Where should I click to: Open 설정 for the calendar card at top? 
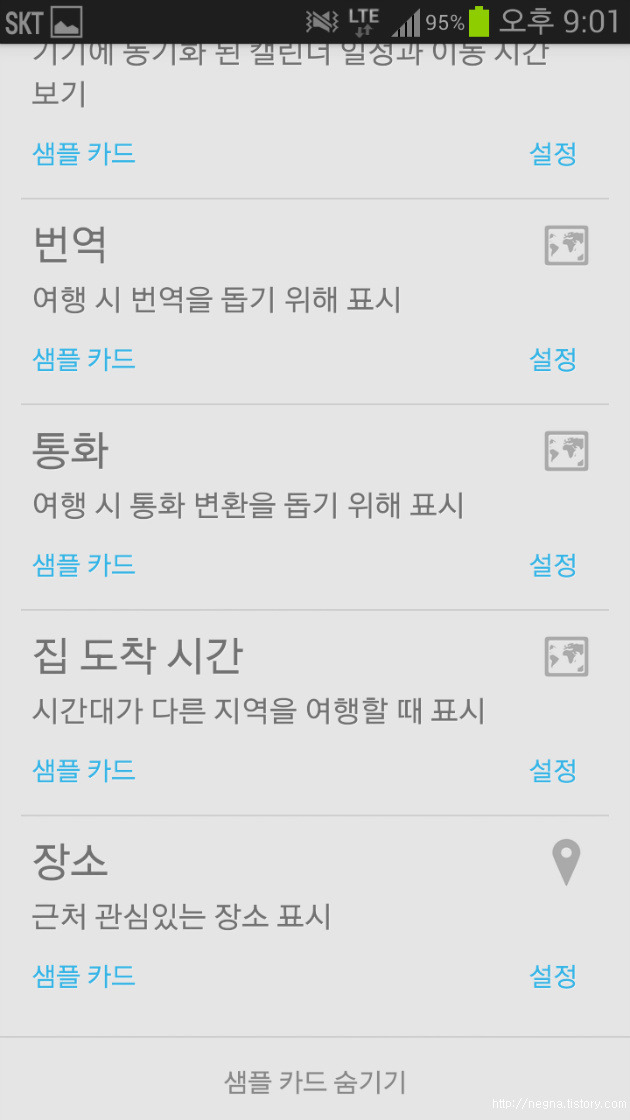553,153
